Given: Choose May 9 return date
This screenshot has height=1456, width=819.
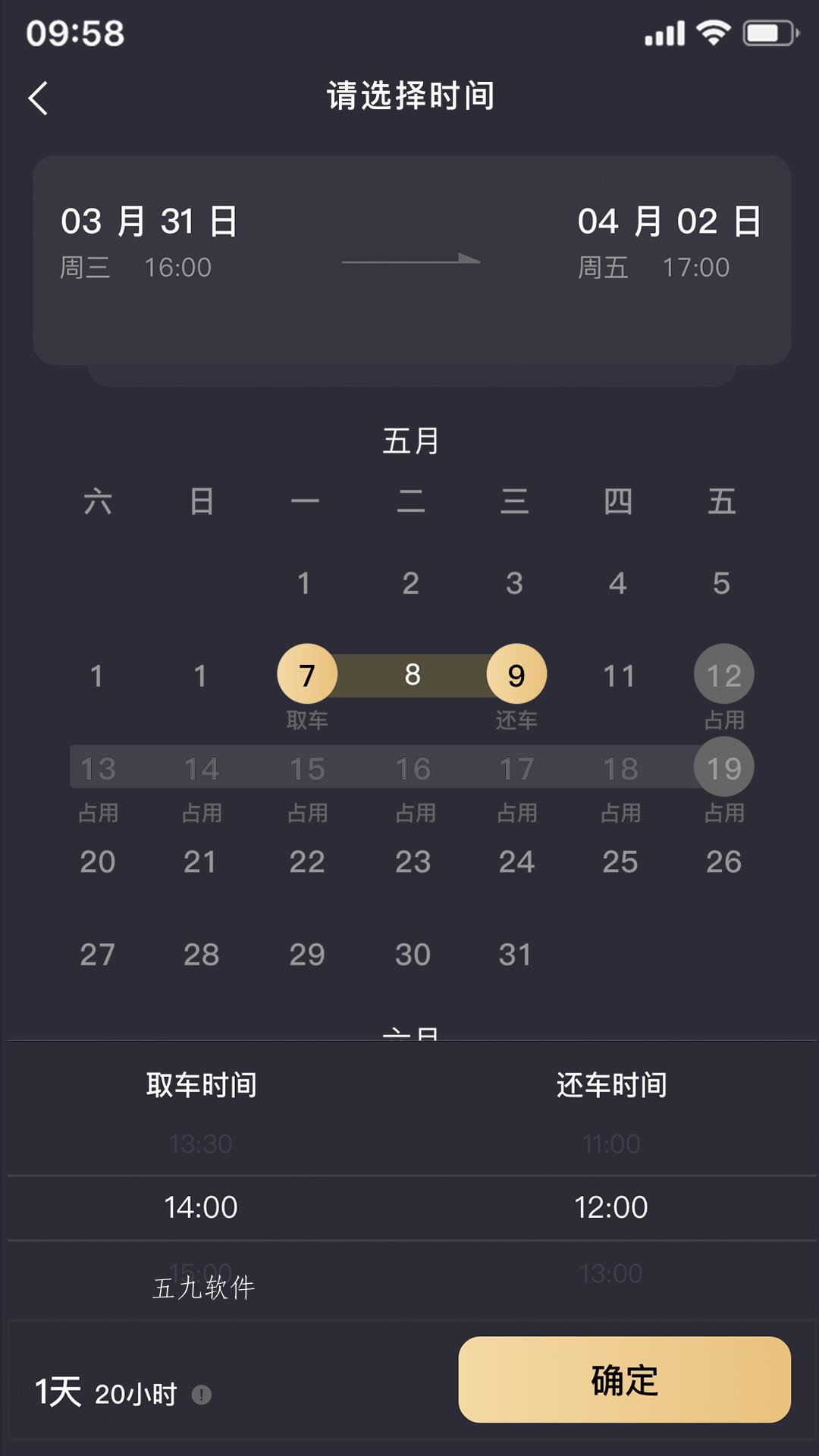Looking at the screenshot, I should click(x=516, y=674).
